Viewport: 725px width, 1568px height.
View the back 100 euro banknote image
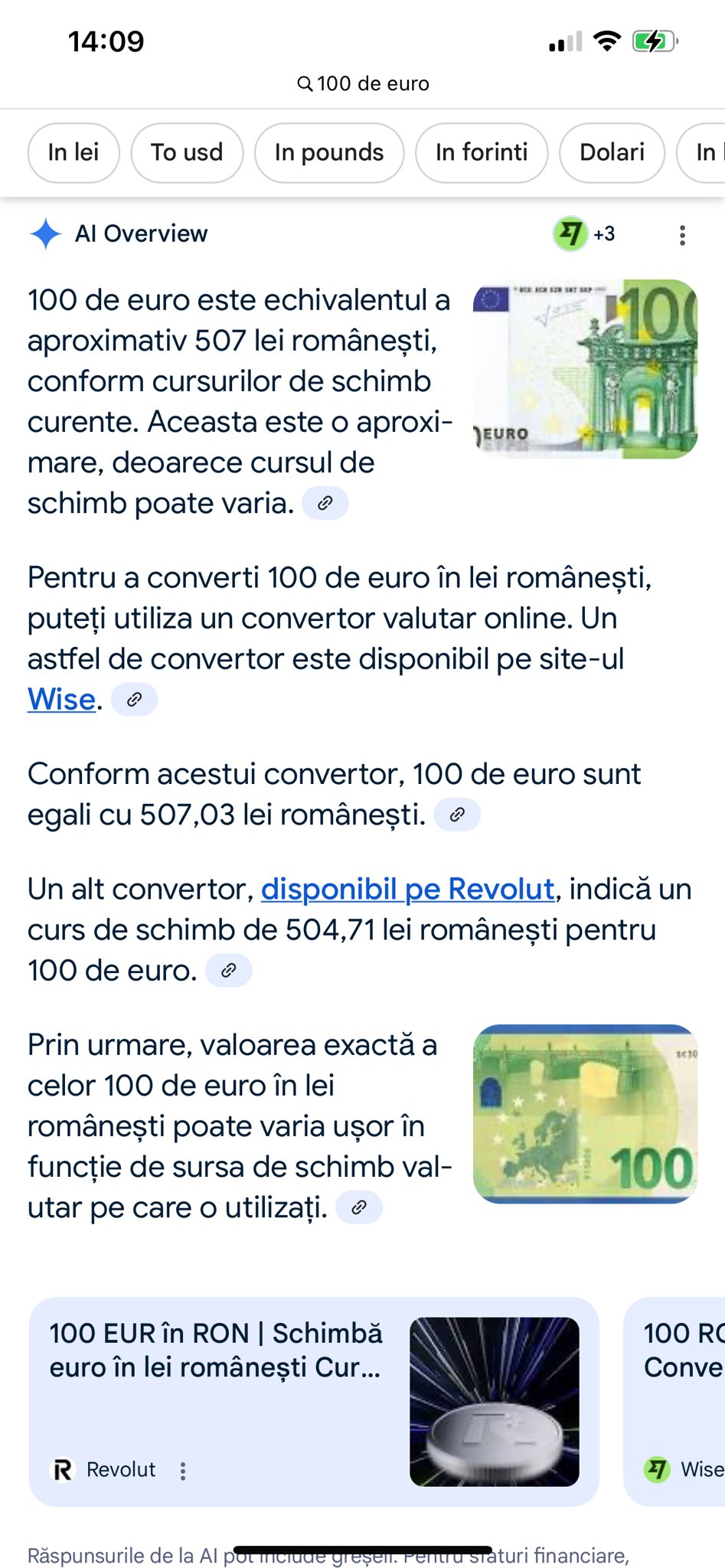coord(585,1114)
